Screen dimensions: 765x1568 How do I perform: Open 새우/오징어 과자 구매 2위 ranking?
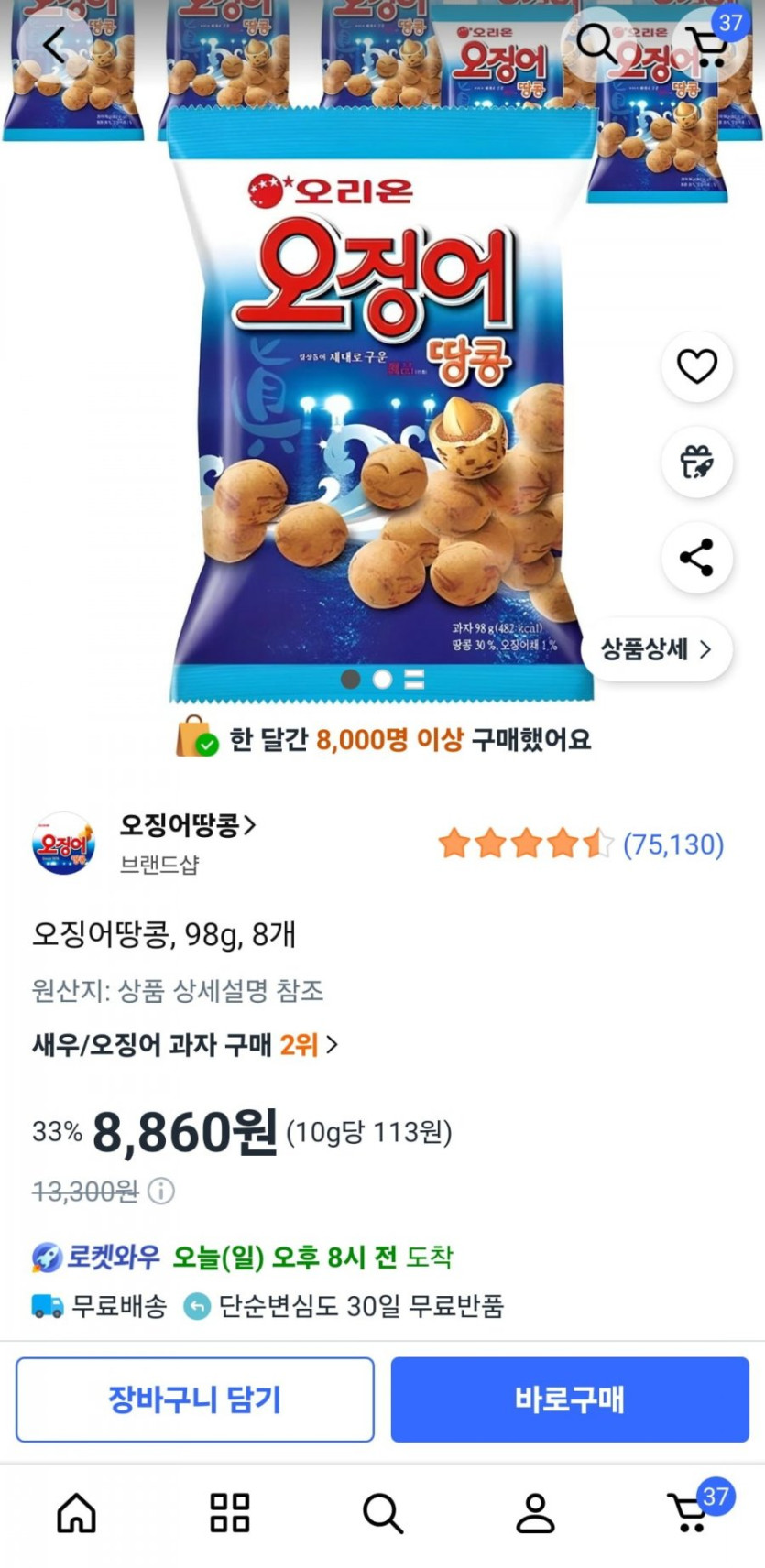pos(185,1044)
